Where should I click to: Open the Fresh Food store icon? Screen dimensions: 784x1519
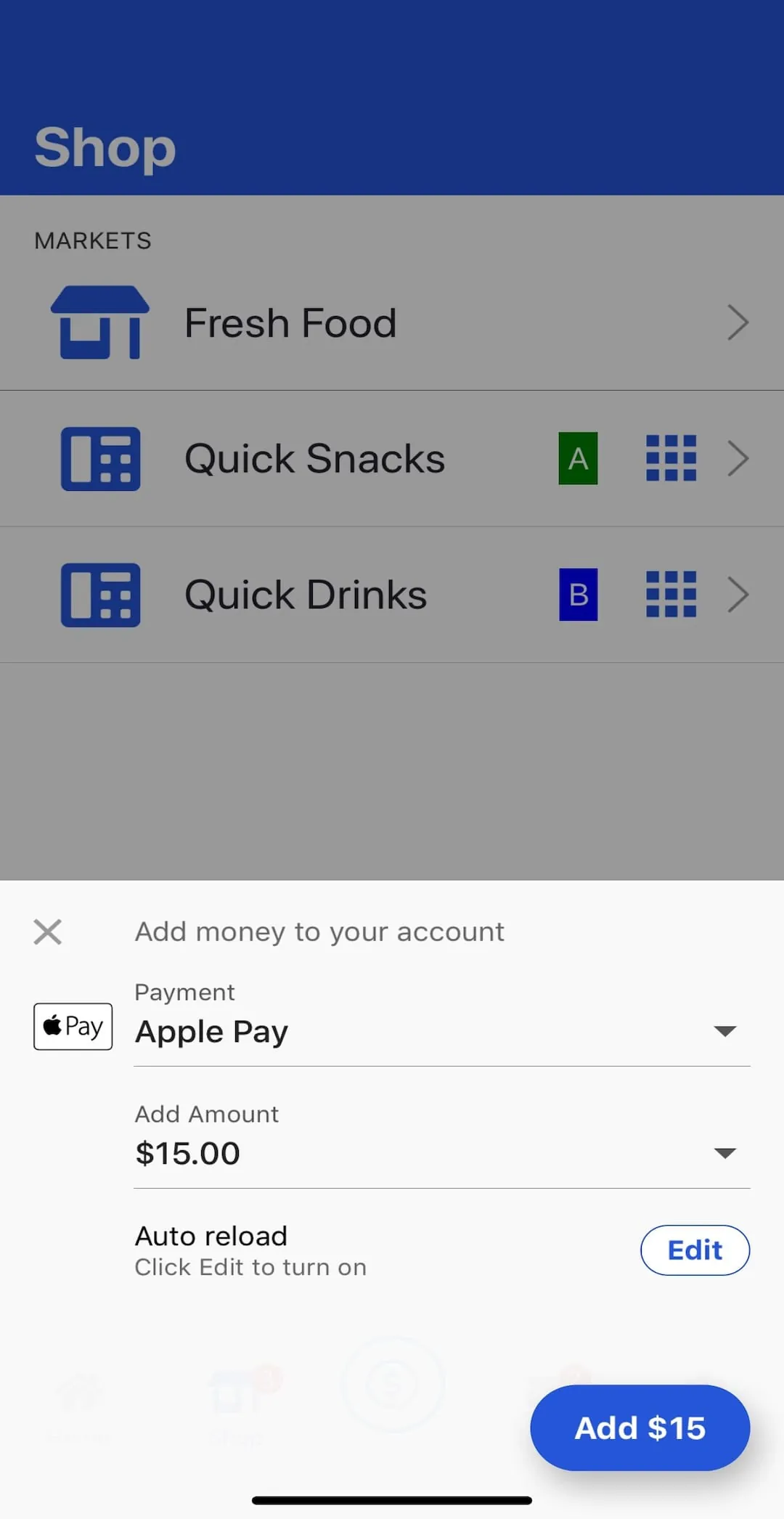tap(99, 322)
